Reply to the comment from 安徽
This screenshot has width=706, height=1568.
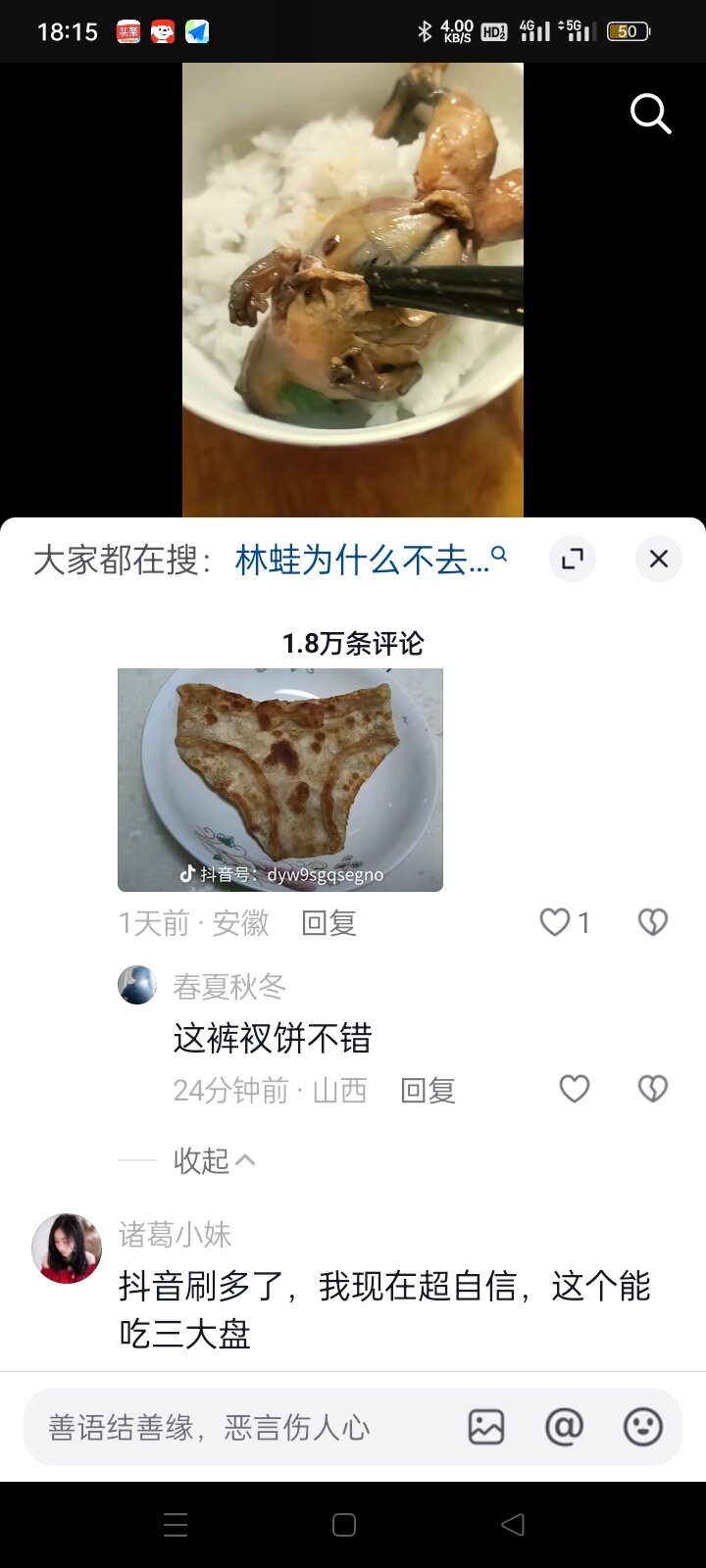328,923
